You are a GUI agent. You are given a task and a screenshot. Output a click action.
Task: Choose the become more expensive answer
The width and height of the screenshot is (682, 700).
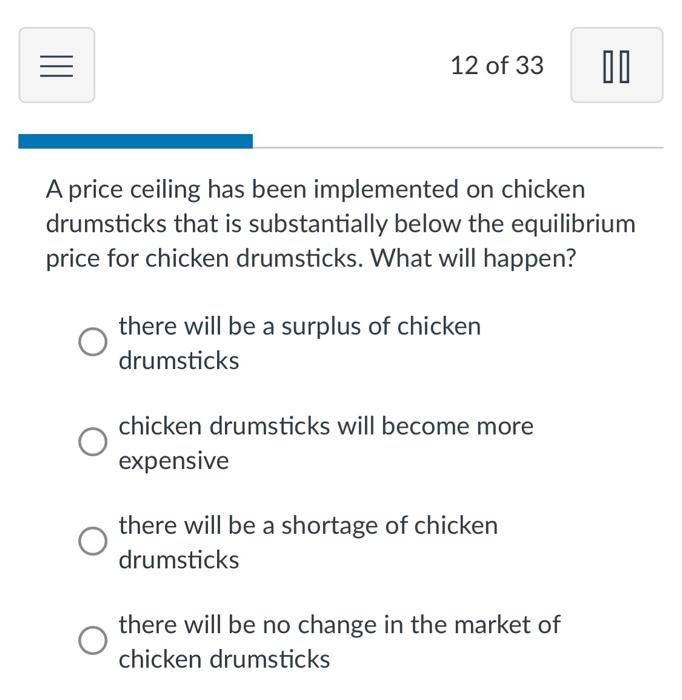tap(93, 443)
